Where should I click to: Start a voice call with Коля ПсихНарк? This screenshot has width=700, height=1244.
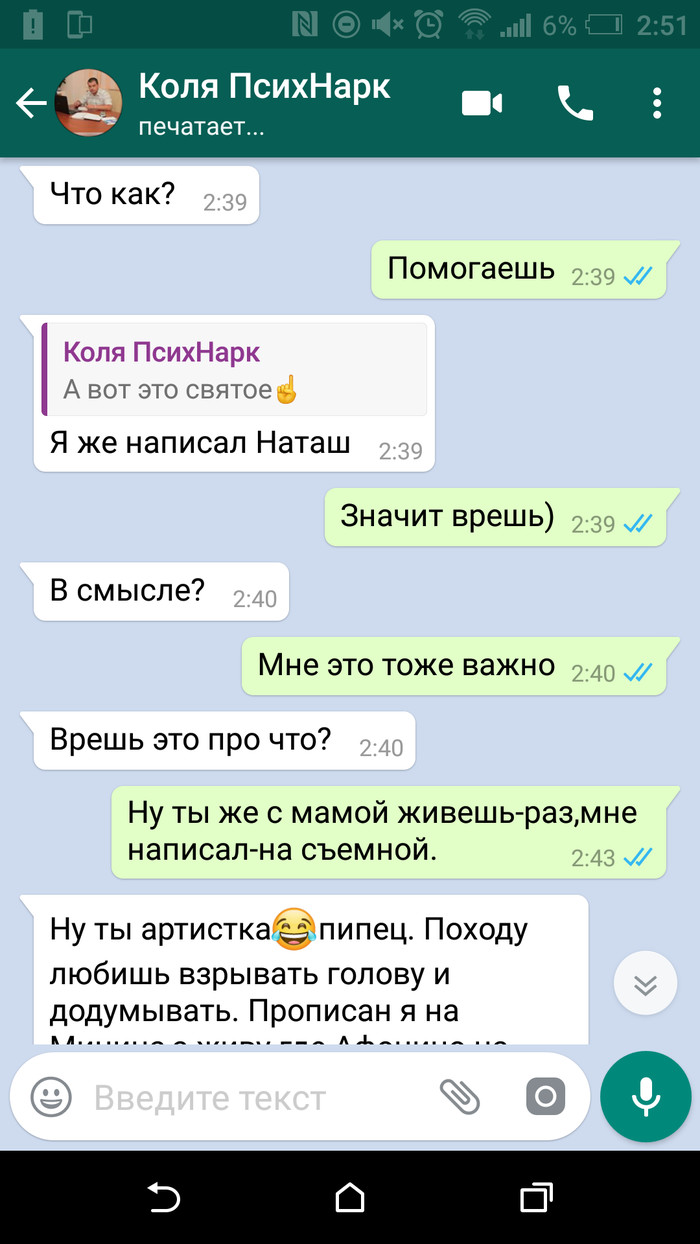tap(574, 104)
